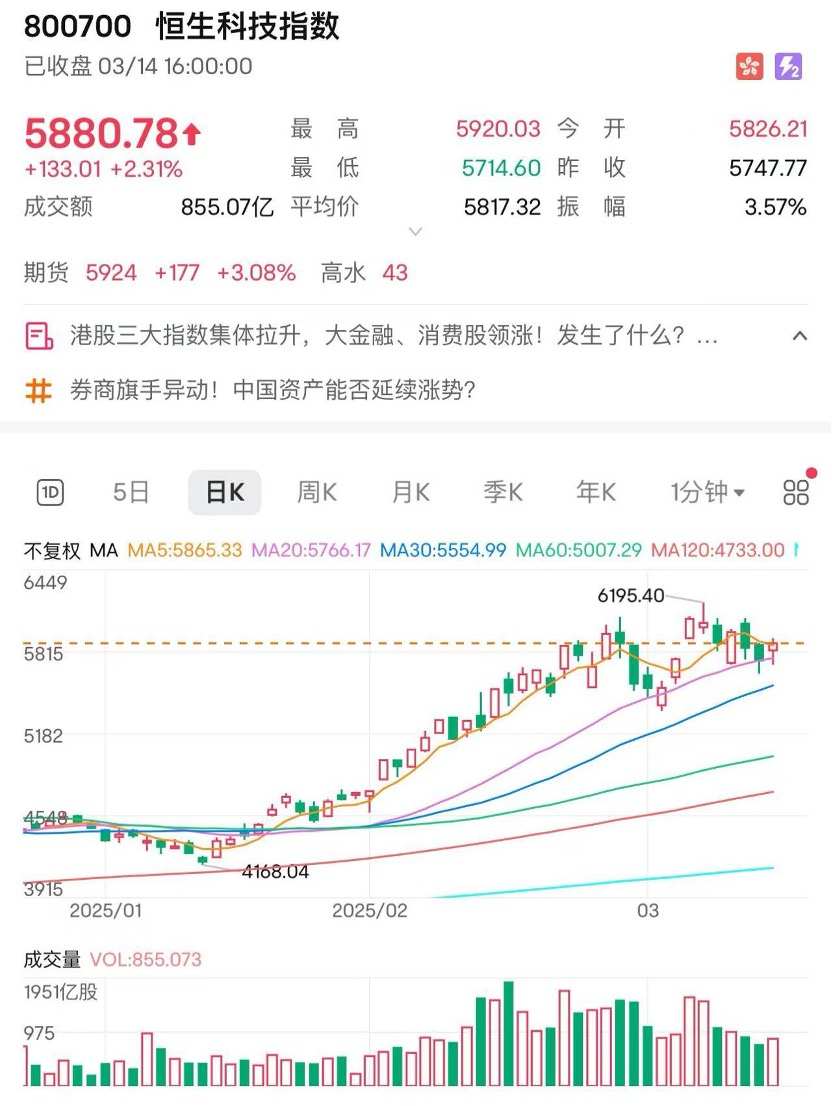Open the MA indicator settings
The width and height of the screenshot is (832, 1106).
pyautogui.click(x=104, y=550)
